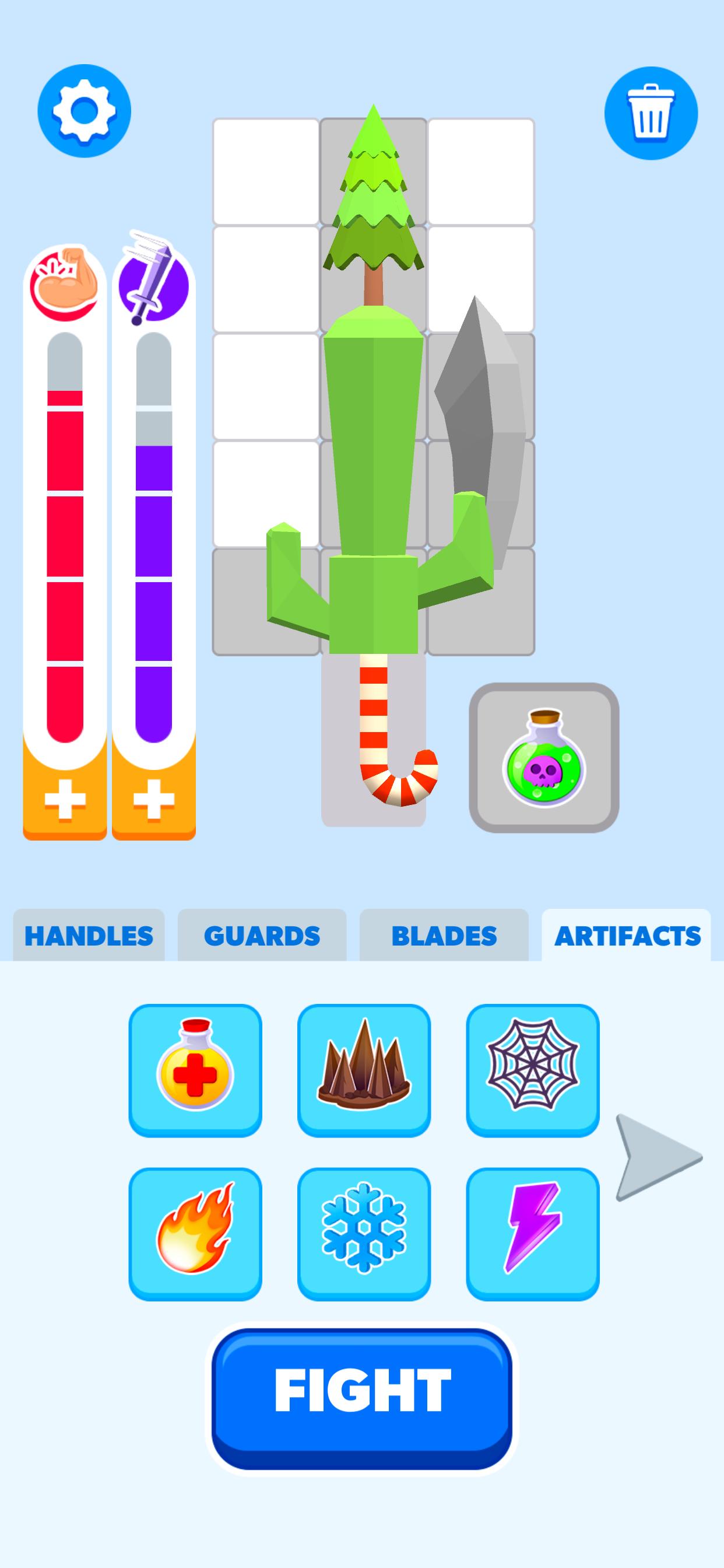Select the Artifacts tab
This screenshot has width=724, height=1568.
point(627,936)
